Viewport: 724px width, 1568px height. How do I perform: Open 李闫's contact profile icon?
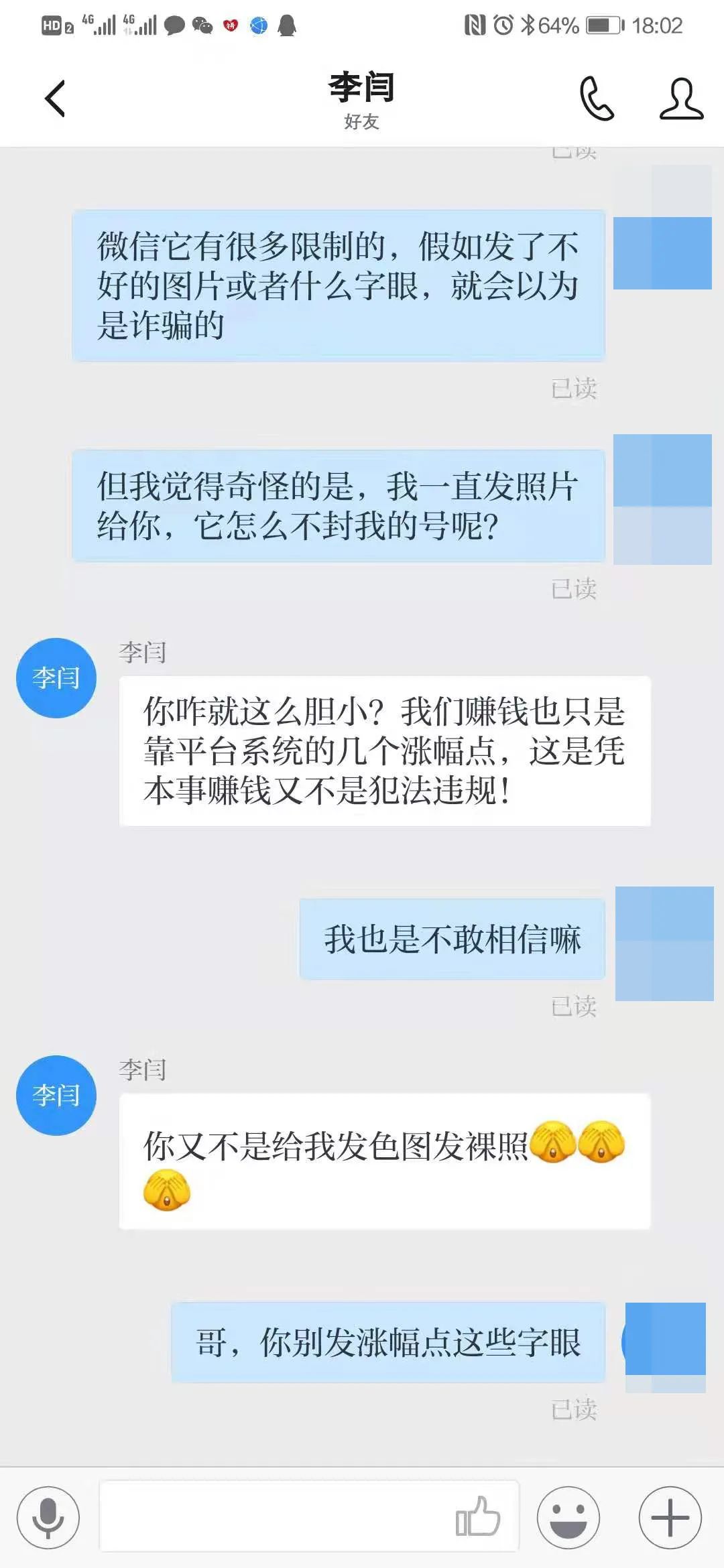pyautogui.click(x=681, y=99)
